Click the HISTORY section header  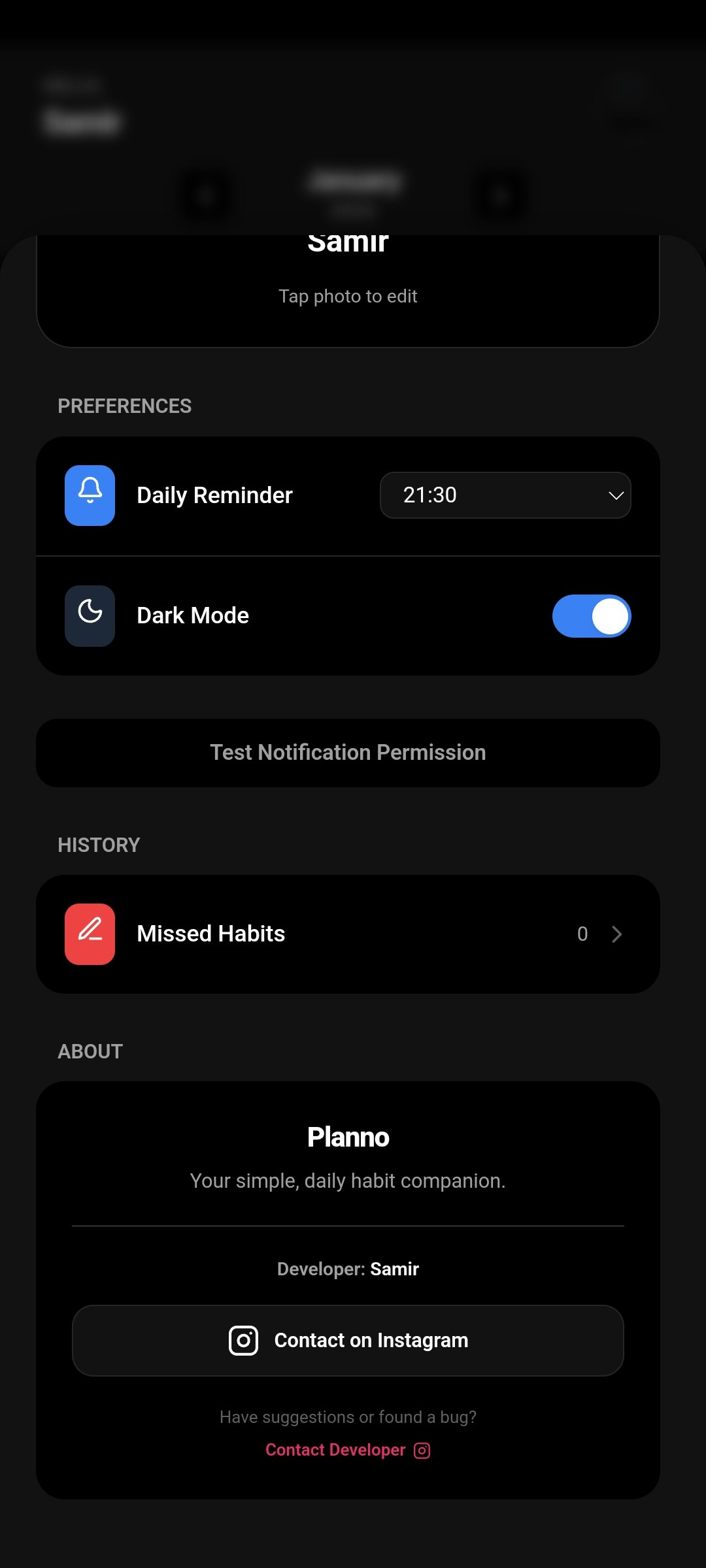point(99,845)
